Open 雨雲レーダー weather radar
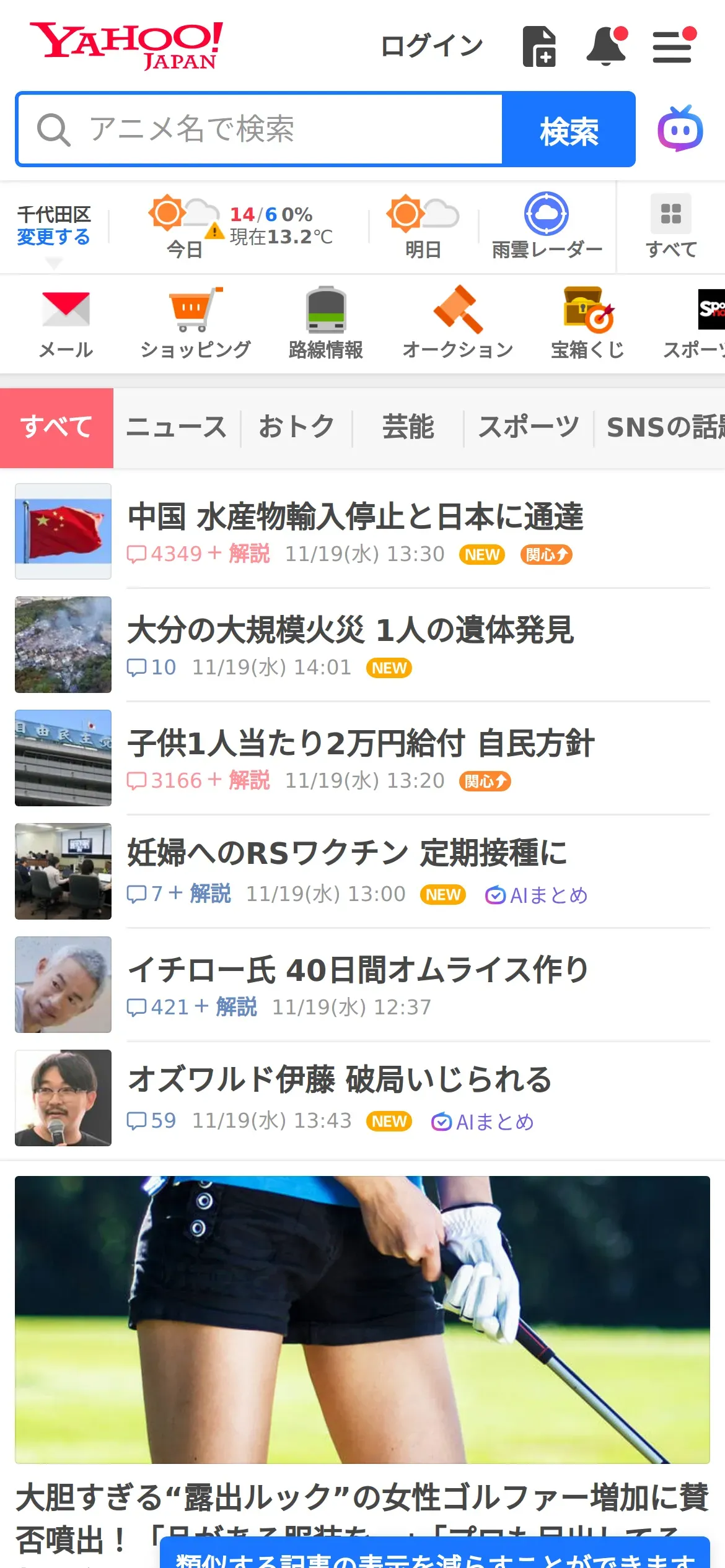725x1568 pixels. 547,226
